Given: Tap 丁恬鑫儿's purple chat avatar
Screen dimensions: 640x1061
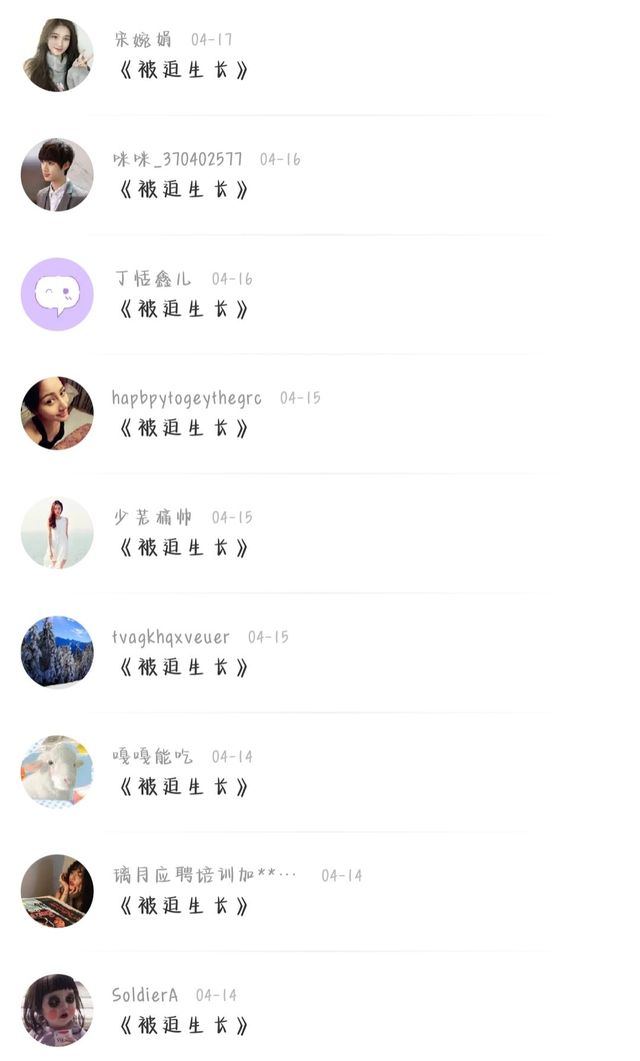Looking at the screenshot, I should tap(58, 294).
